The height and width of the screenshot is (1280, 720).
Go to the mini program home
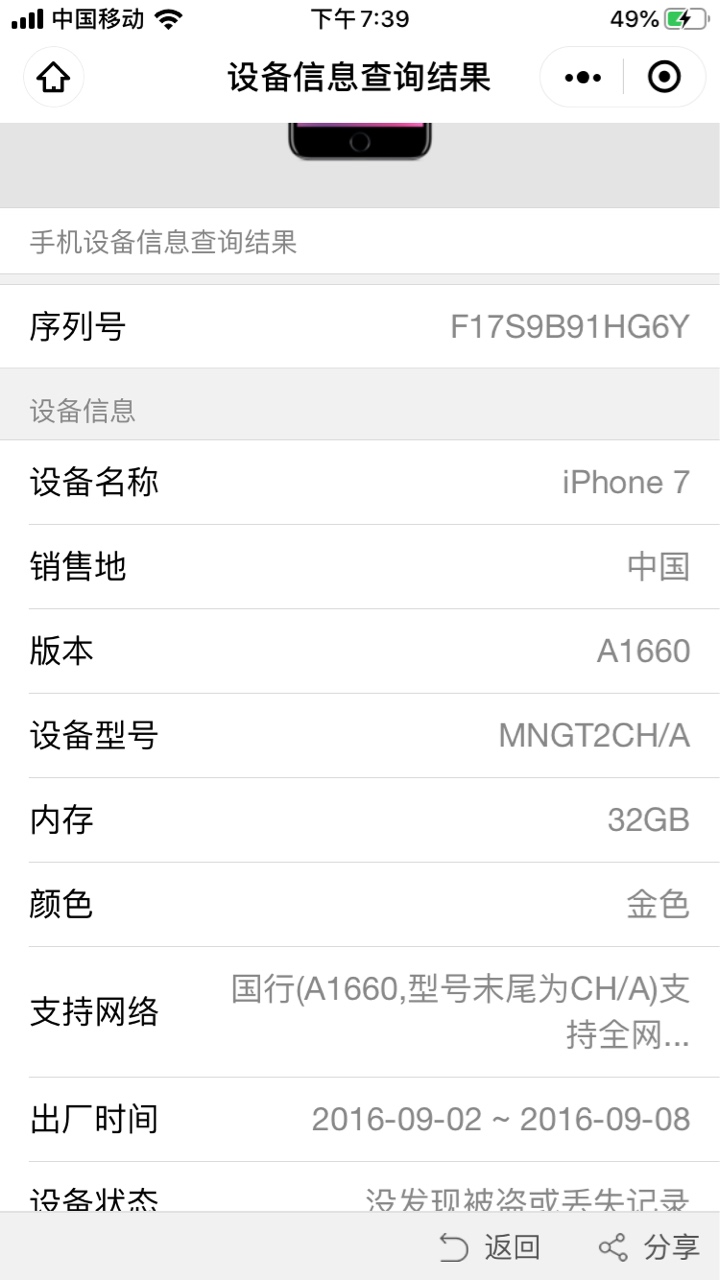(54, 77)
